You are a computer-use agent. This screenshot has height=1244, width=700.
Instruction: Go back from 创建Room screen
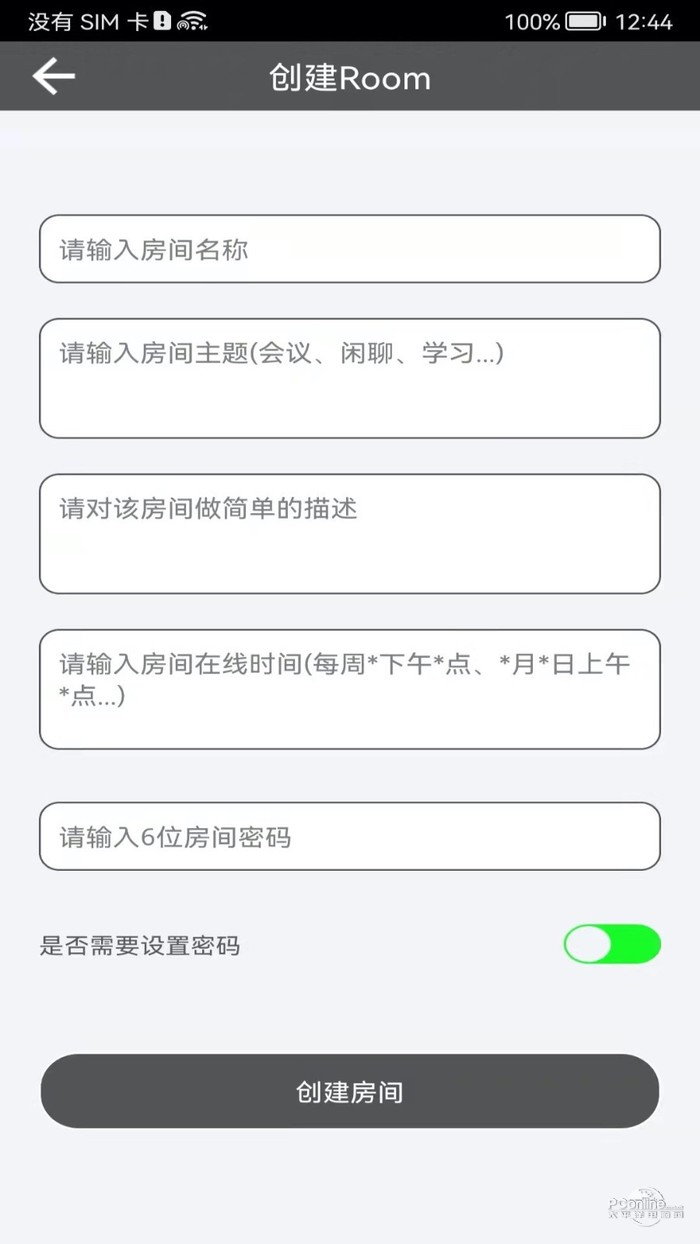pyautogui.click(x=53, y=77)
